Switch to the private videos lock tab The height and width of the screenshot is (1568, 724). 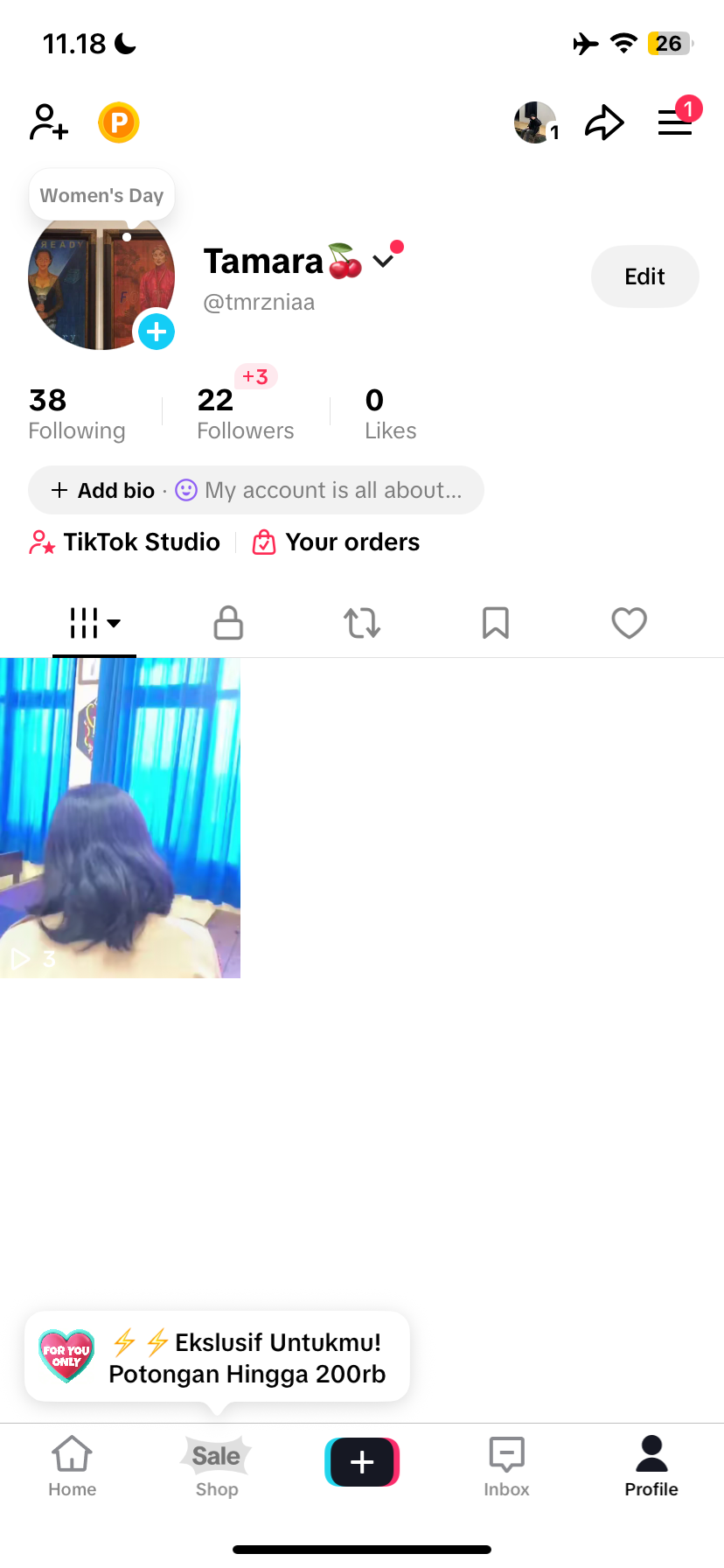point(228,623)
